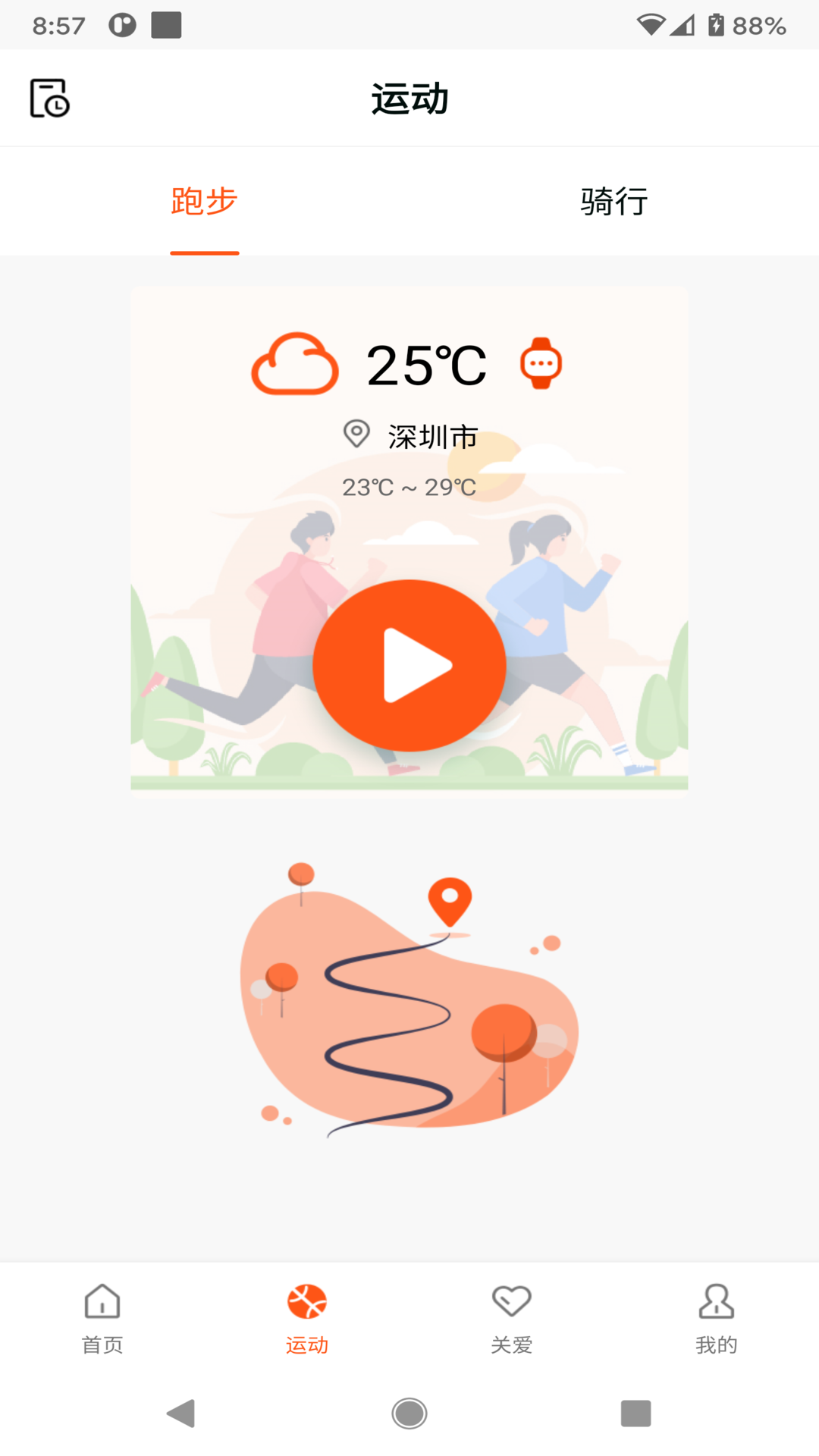Open the exercise history record icon

pos(50,98)
